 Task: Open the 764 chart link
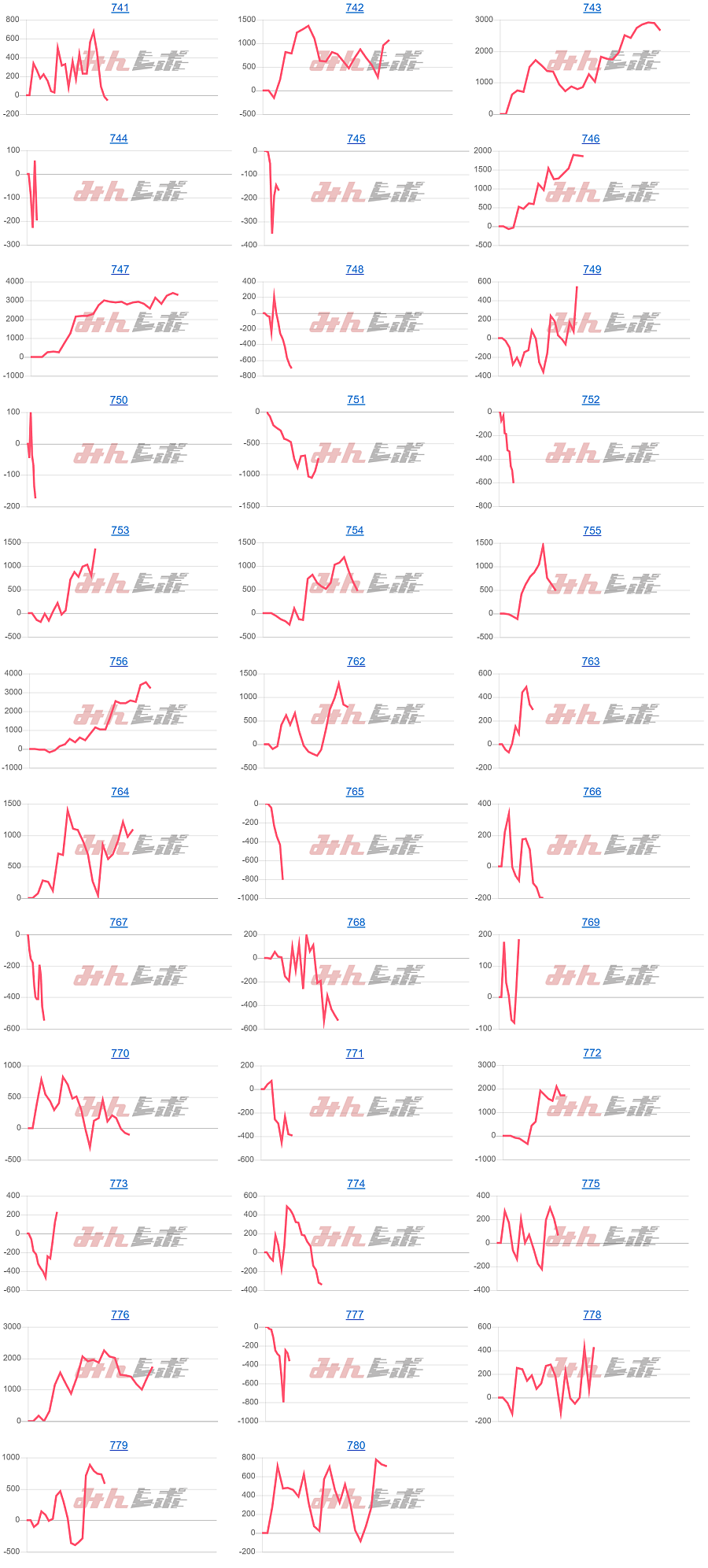click(120, 792)
